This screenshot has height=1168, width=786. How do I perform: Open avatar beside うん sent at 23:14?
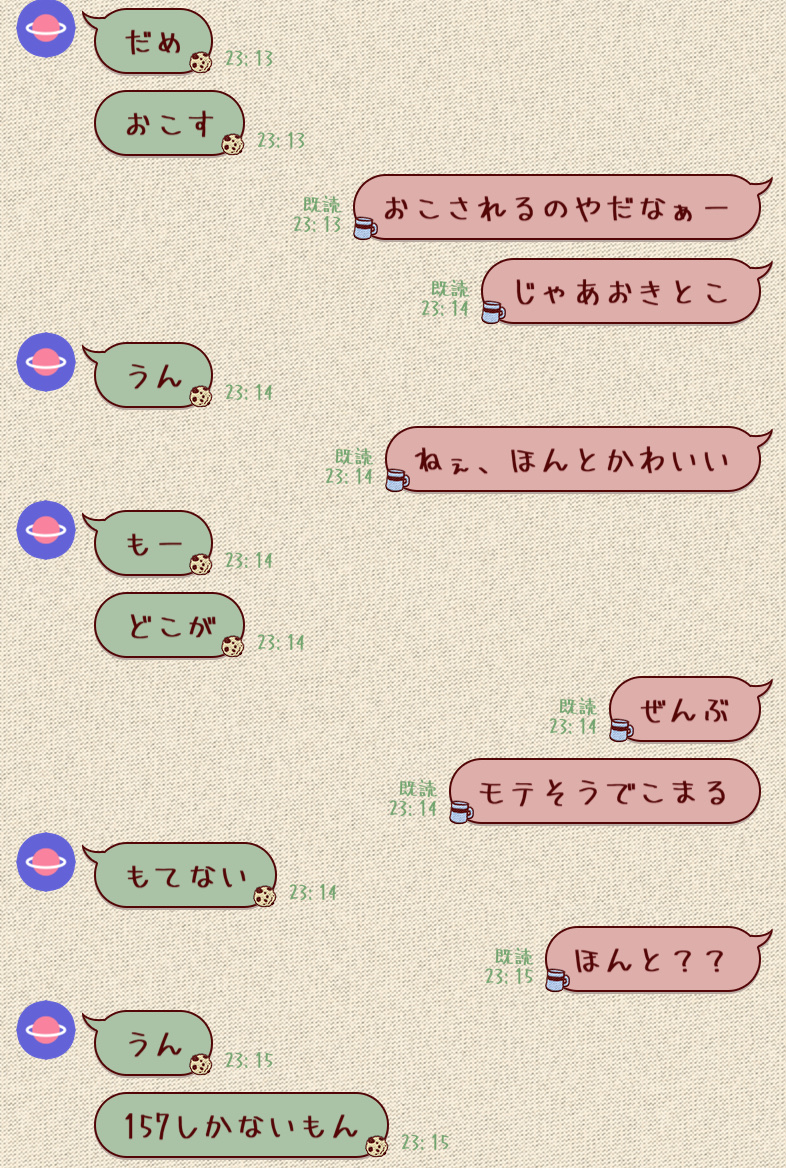click(46, 362)
